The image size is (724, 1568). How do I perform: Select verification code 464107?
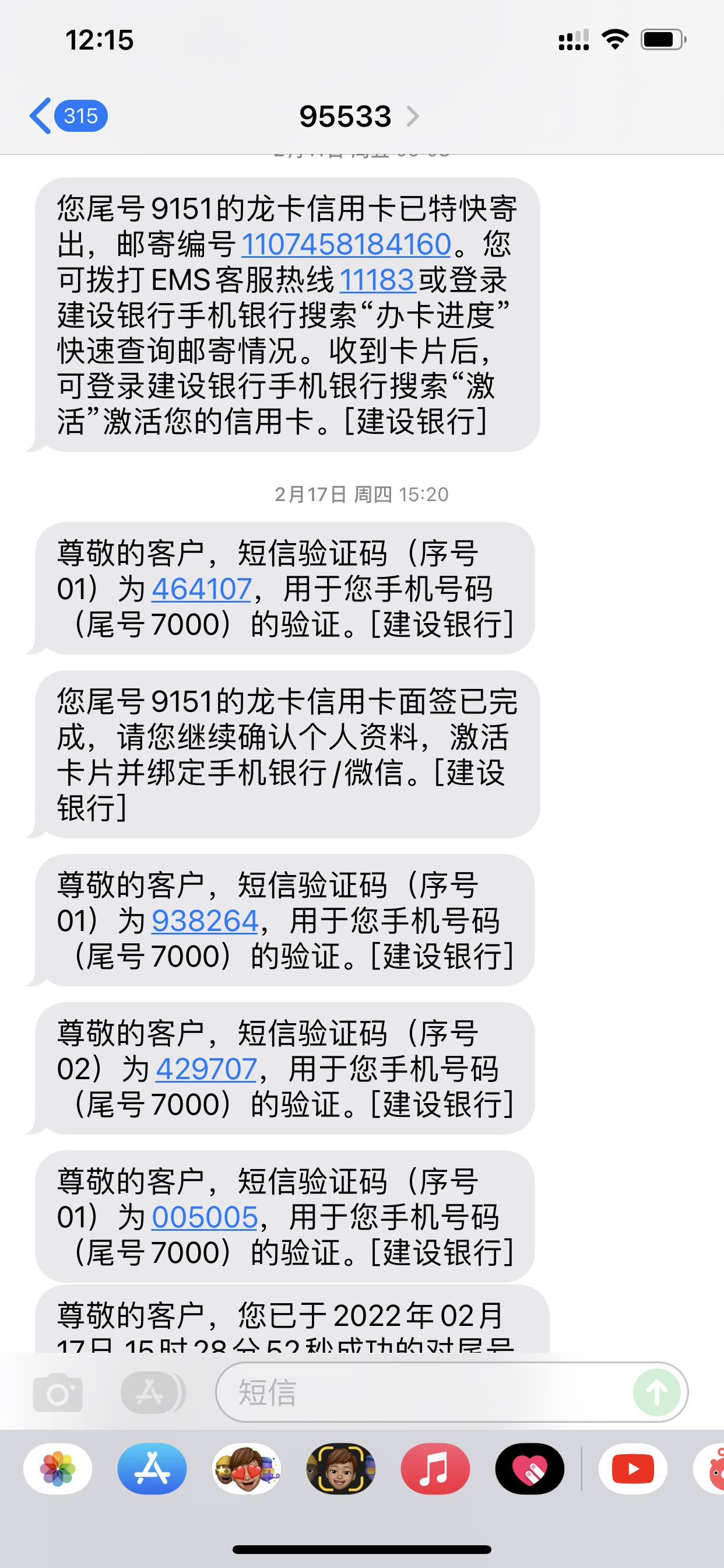coord(201,589)
